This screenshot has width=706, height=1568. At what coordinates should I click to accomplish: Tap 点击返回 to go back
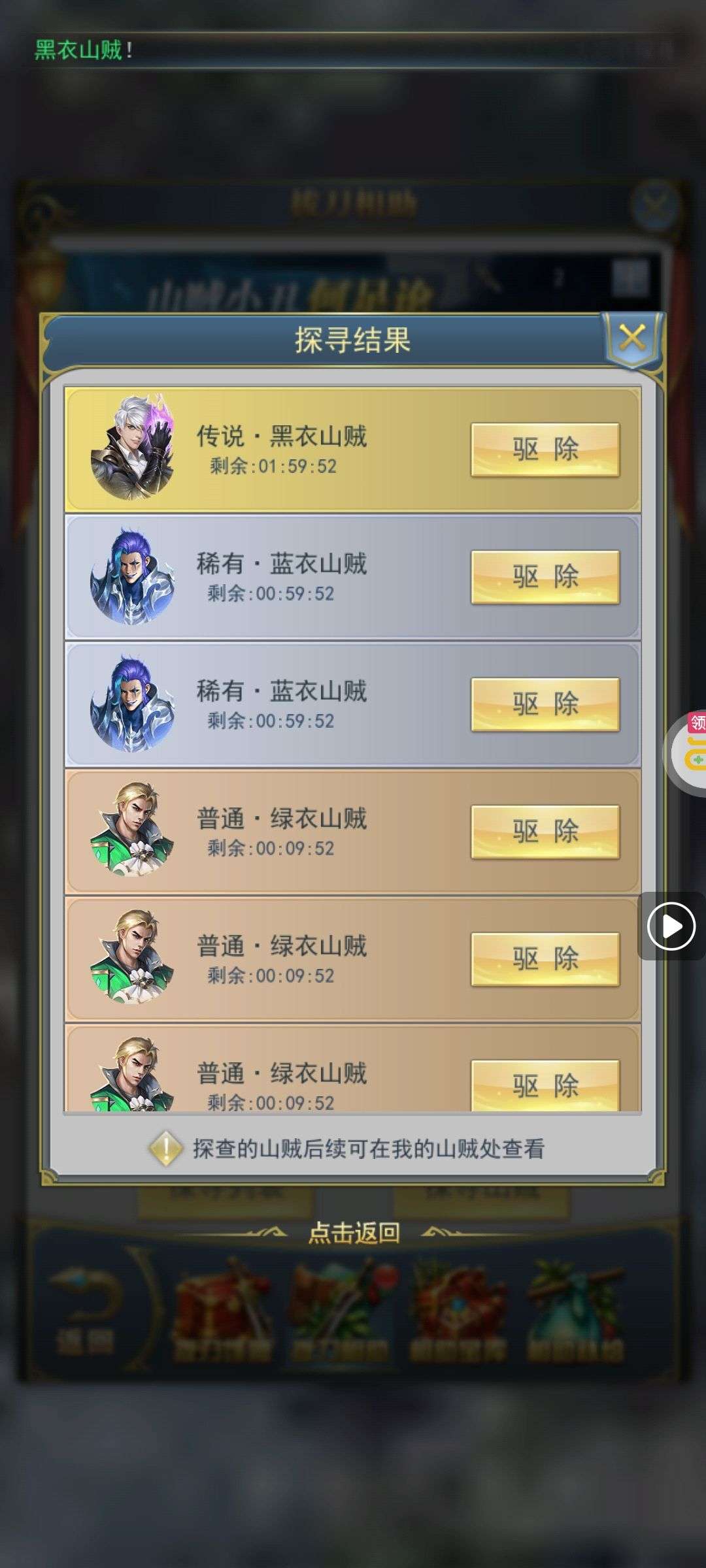(354, 1232)
